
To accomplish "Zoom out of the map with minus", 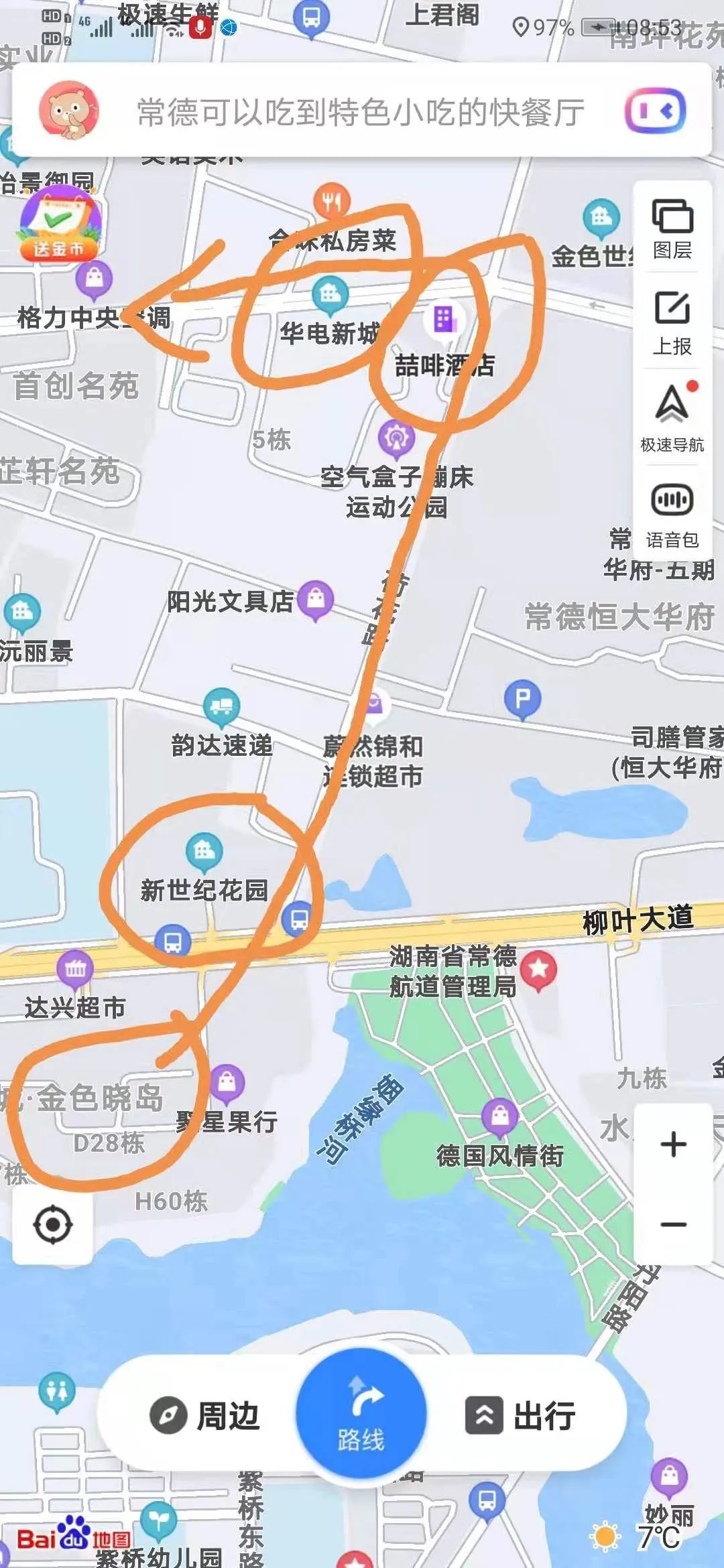I will [x=673, y=1225].
